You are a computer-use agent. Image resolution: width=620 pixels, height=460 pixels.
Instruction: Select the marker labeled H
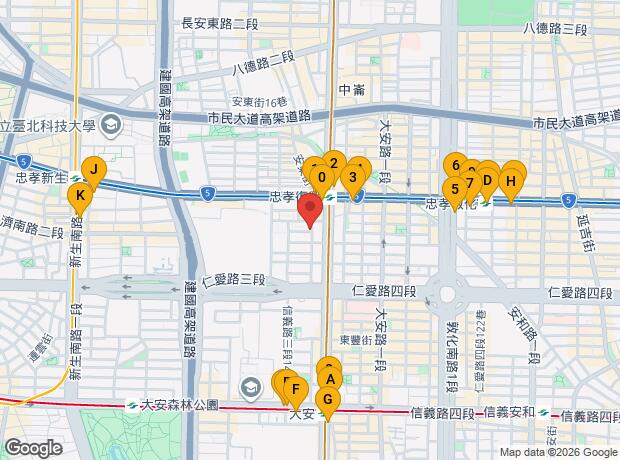[511, 182]
